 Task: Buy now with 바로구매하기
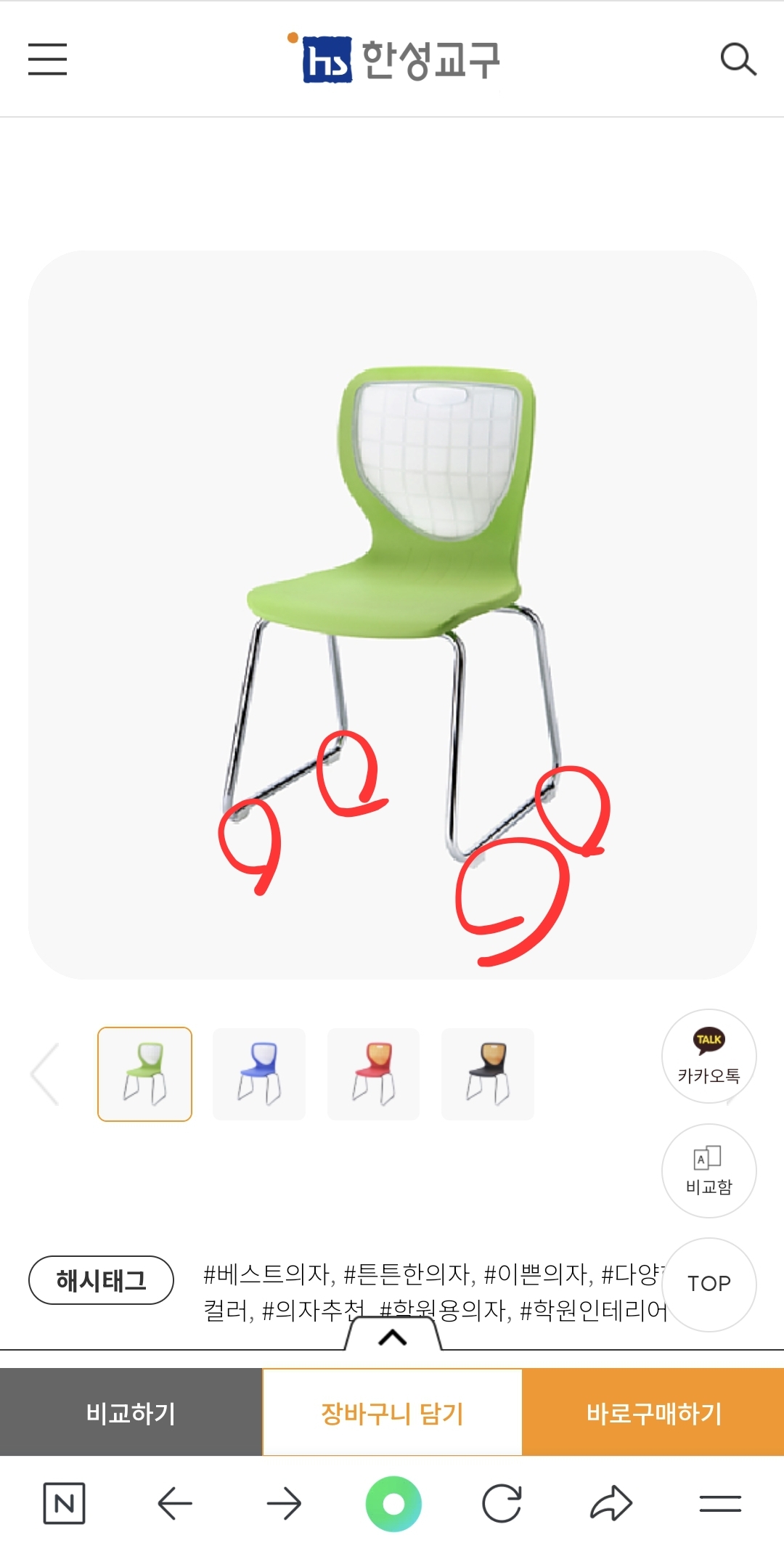tap(653, 1412)
